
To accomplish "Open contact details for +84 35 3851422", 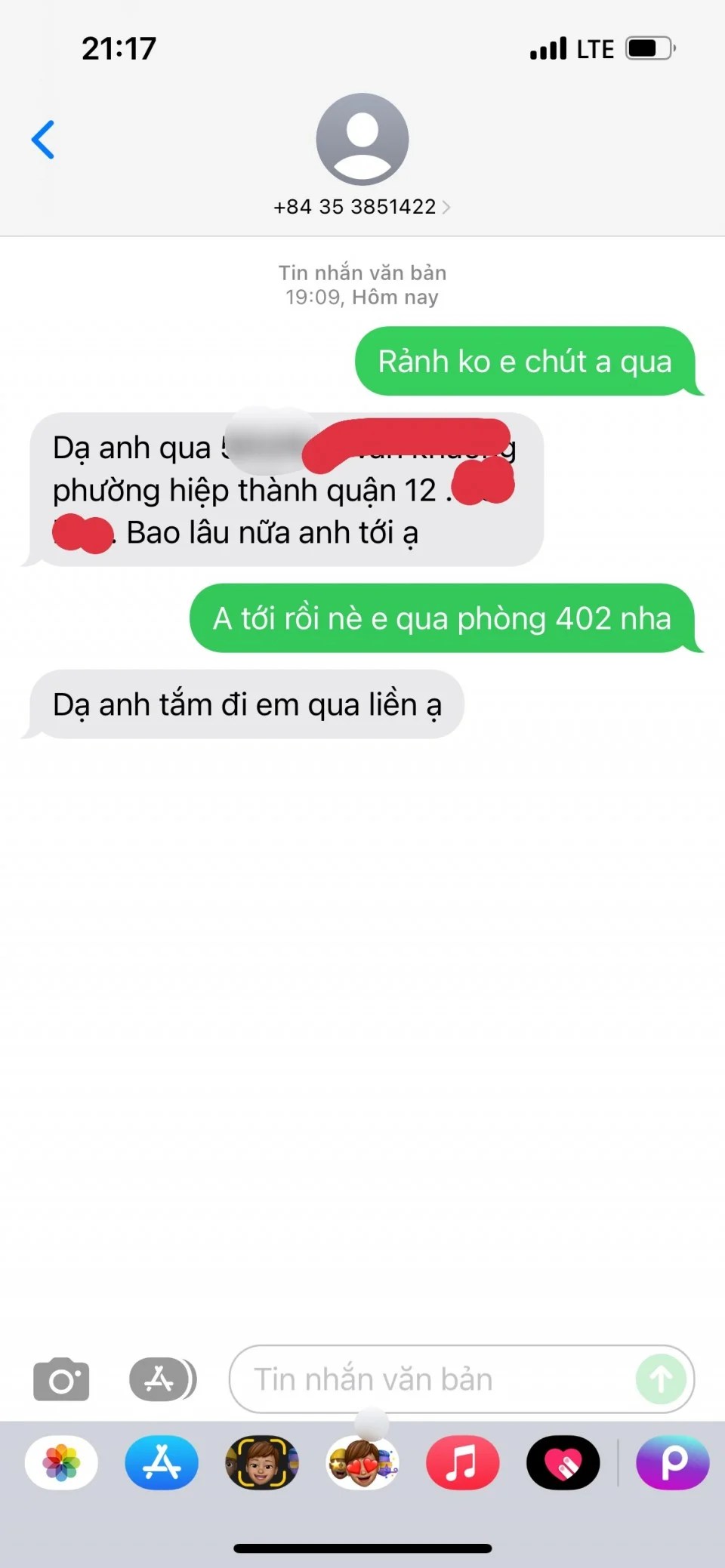I will pos(362,206).
